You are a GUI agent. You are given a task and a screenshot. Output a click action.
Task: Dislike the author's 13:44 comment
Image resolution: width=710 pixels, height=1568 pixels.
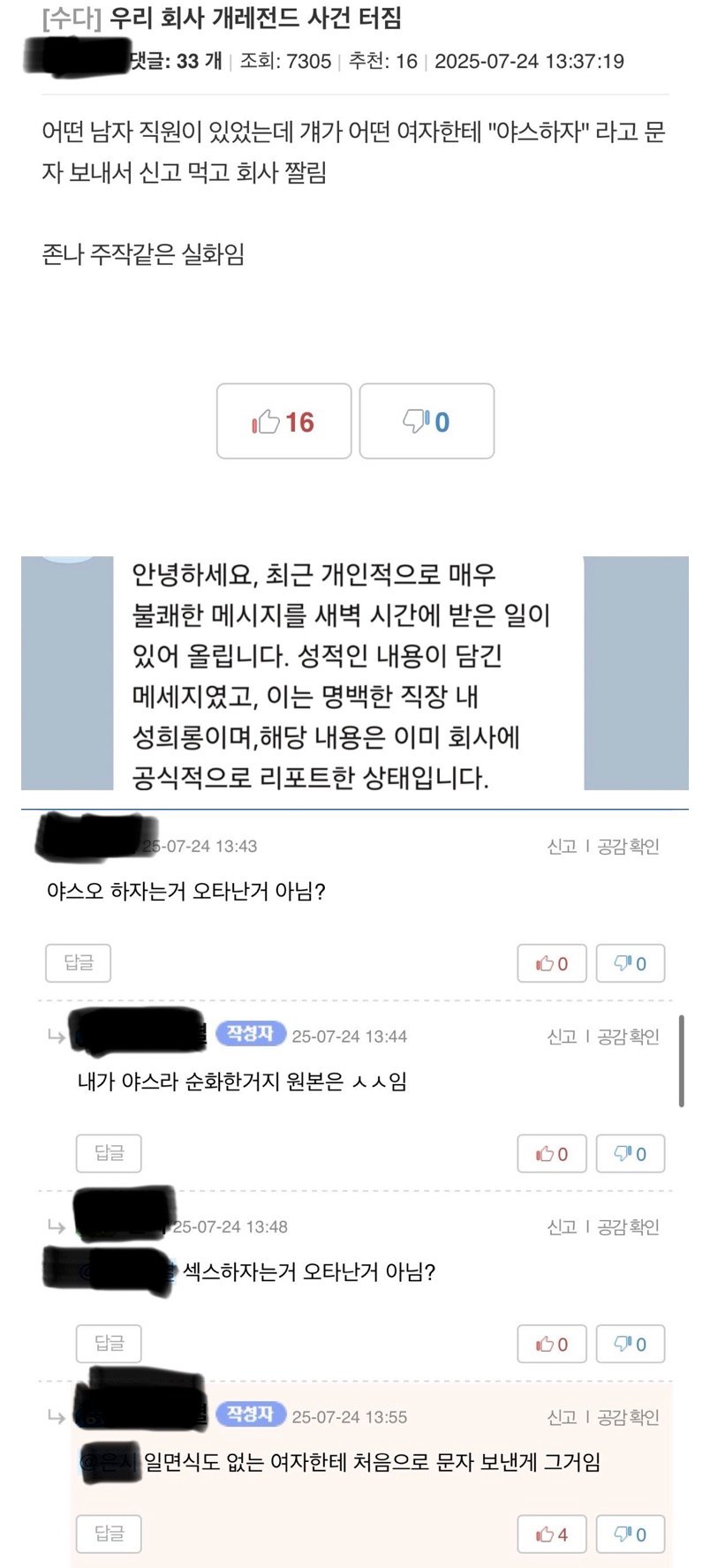(631, 1153)
